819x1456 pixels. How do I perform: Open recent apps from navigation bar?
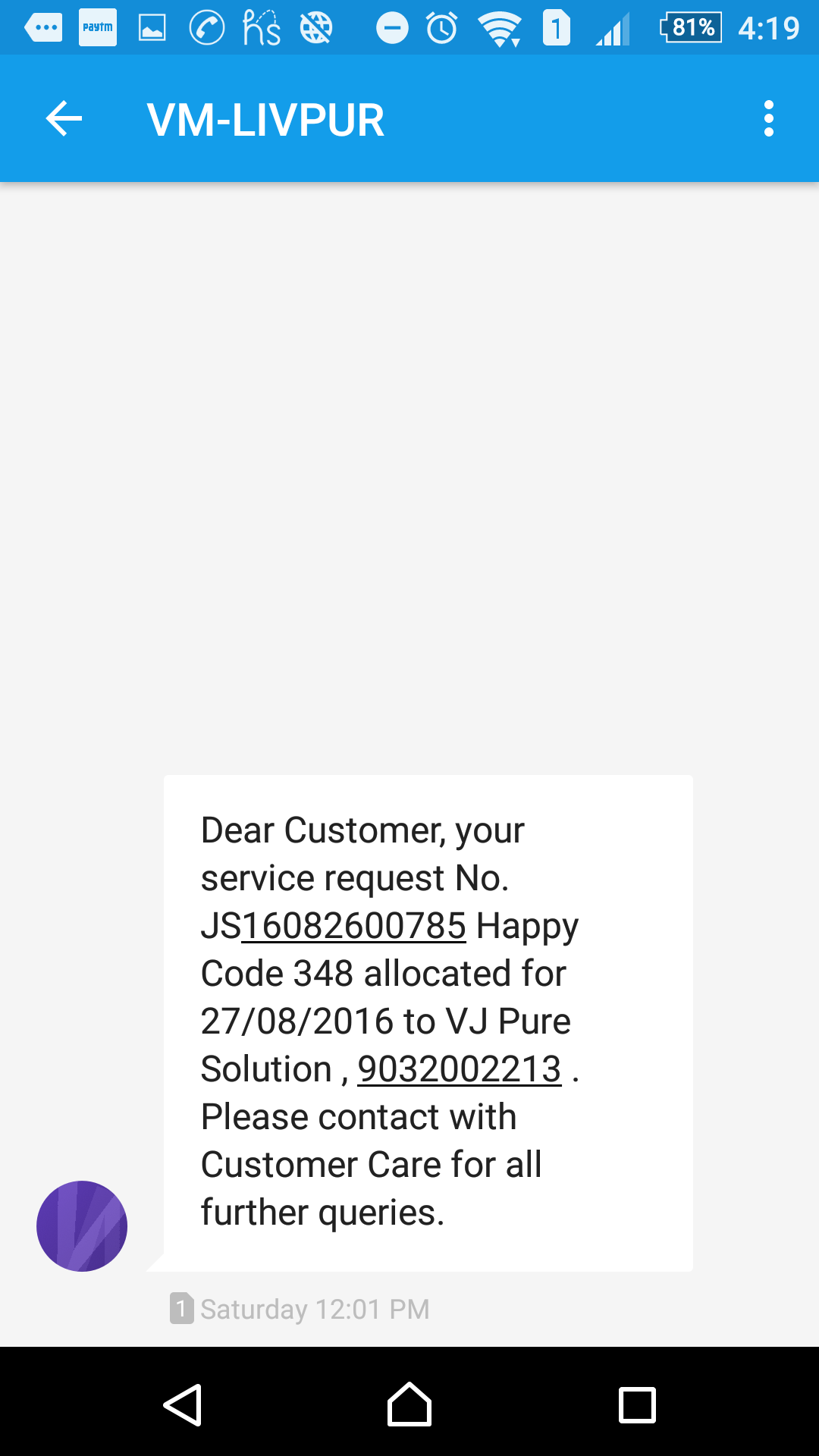click(637, 1404)
